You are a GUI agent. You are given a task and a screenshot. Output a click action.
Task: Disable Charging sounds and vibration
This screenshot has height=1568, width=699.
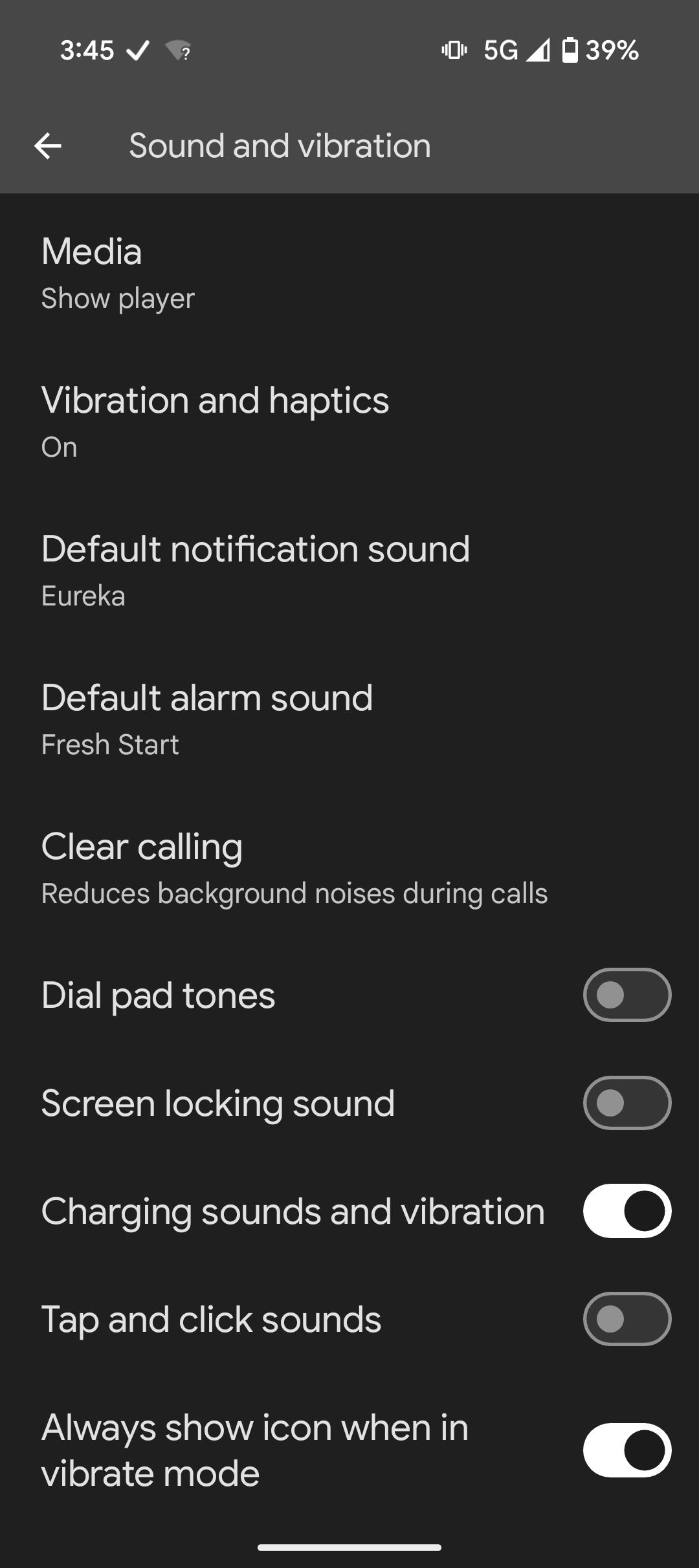click(626, 1211)
